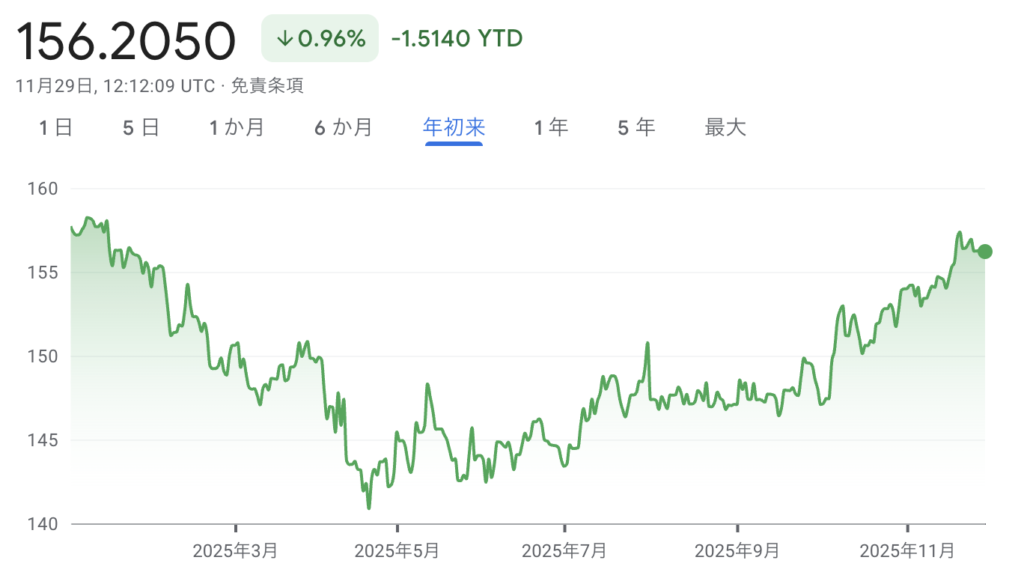
Task: Switch to the 5年 range
Action: [x=636, y=127]
